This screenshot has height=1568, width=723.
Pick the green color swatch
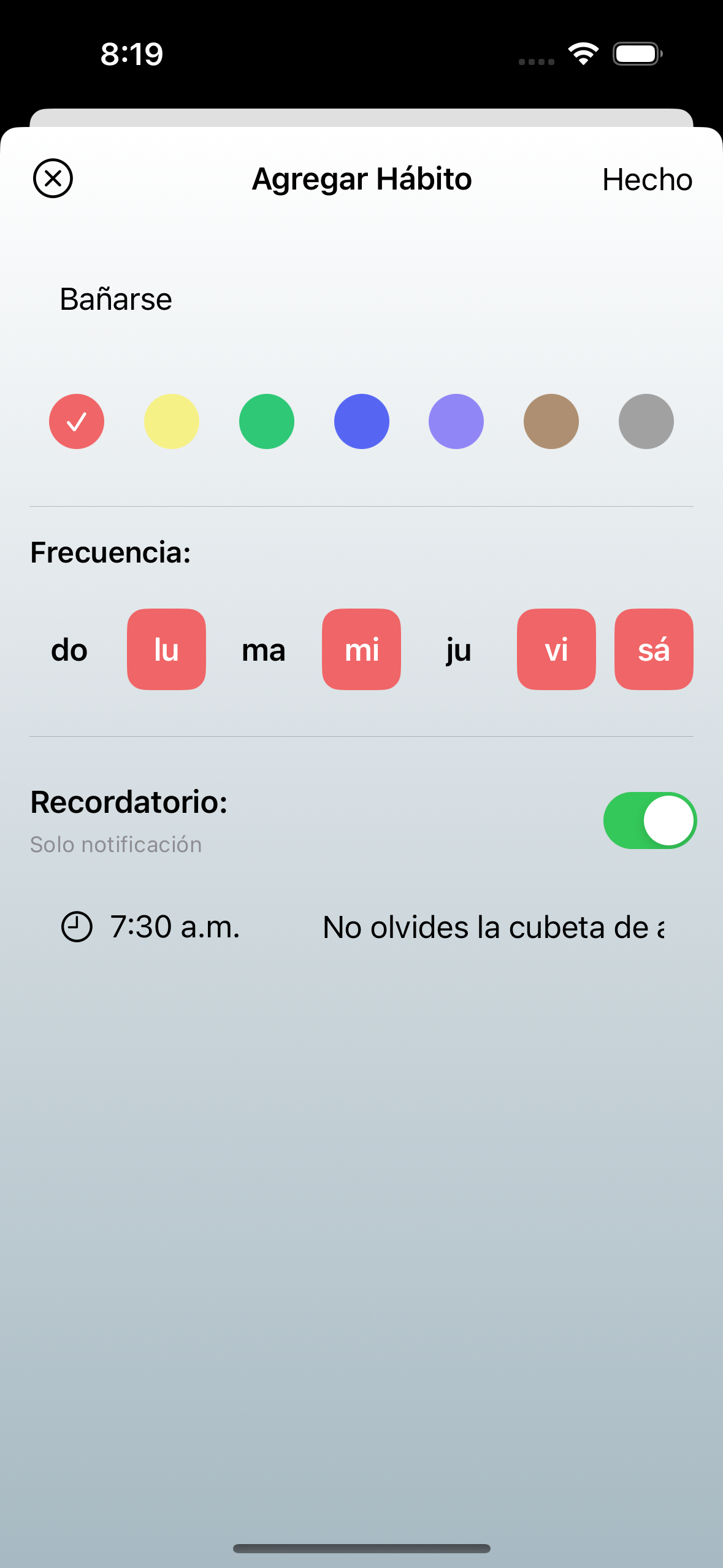(x=267, y=421)
